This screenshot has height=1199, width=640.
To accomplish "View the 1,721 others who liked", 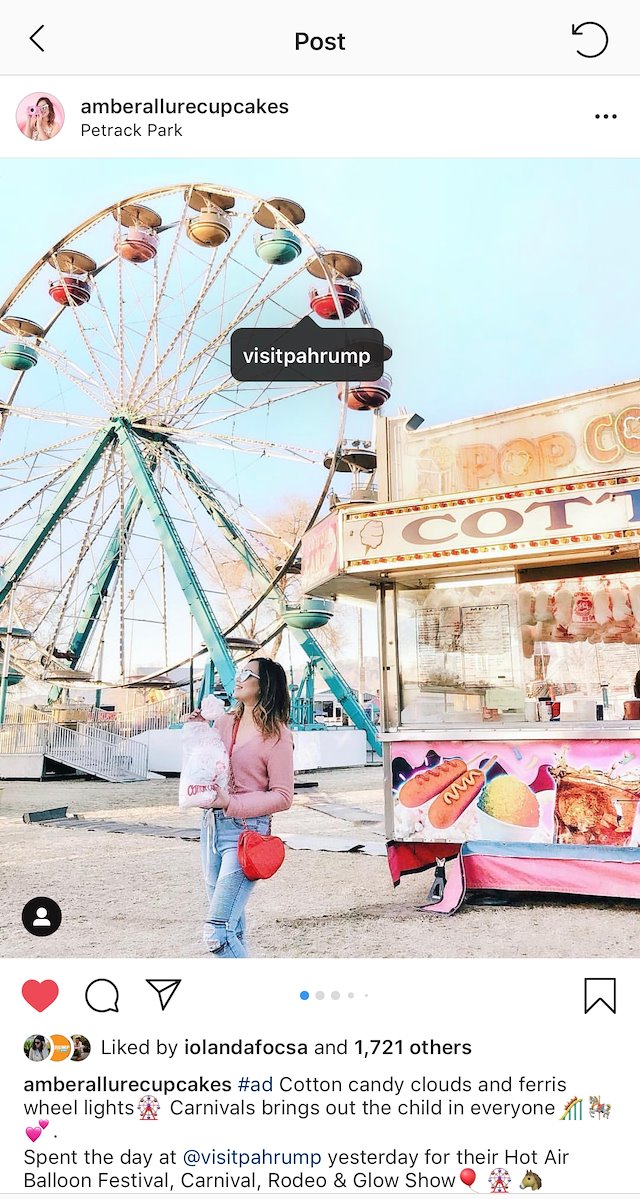I will click(412, 1048).
